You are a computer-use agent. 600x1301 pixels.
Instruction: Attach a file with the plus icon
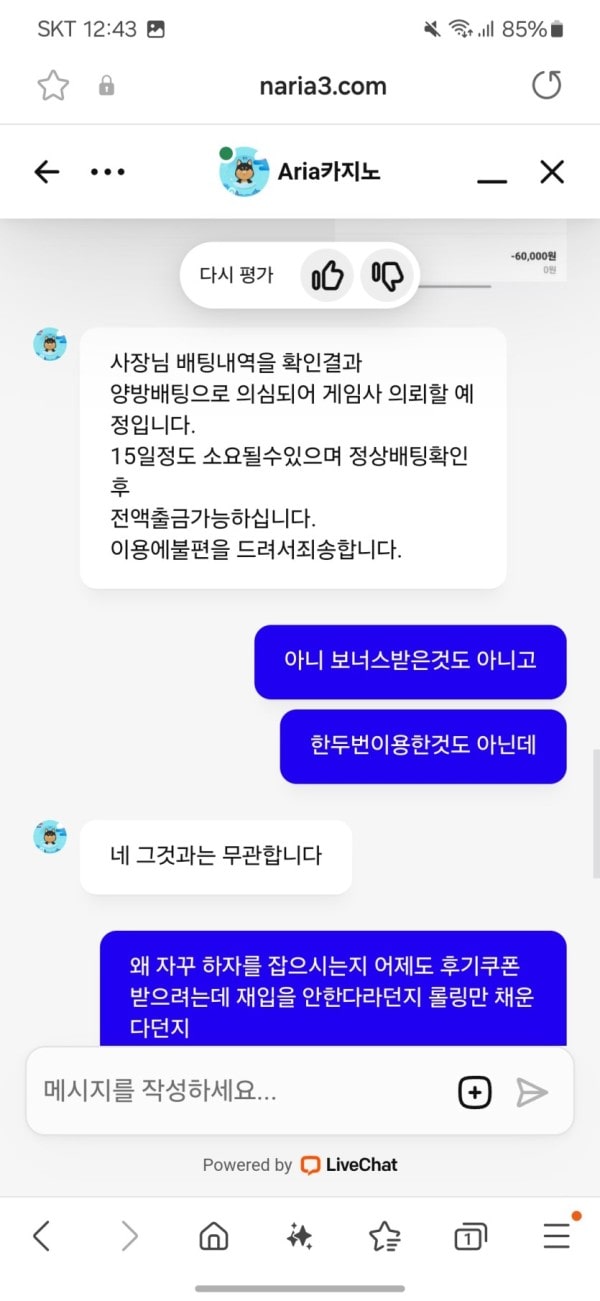tap(475, 1092)
